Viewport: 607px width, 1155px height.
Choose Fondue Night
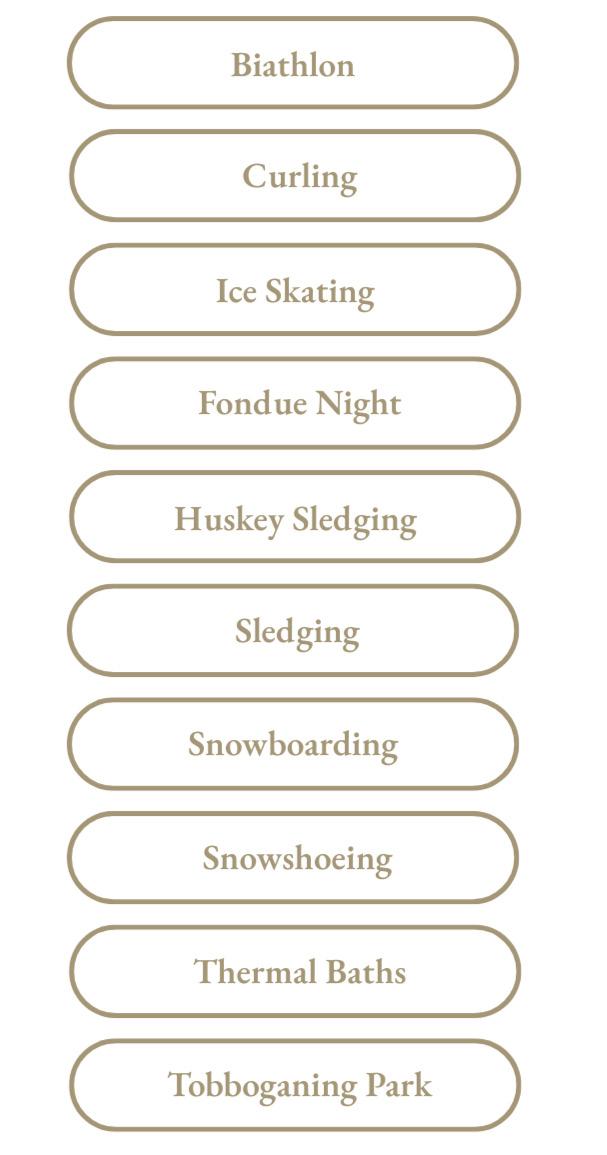click(x=295, y=403)
